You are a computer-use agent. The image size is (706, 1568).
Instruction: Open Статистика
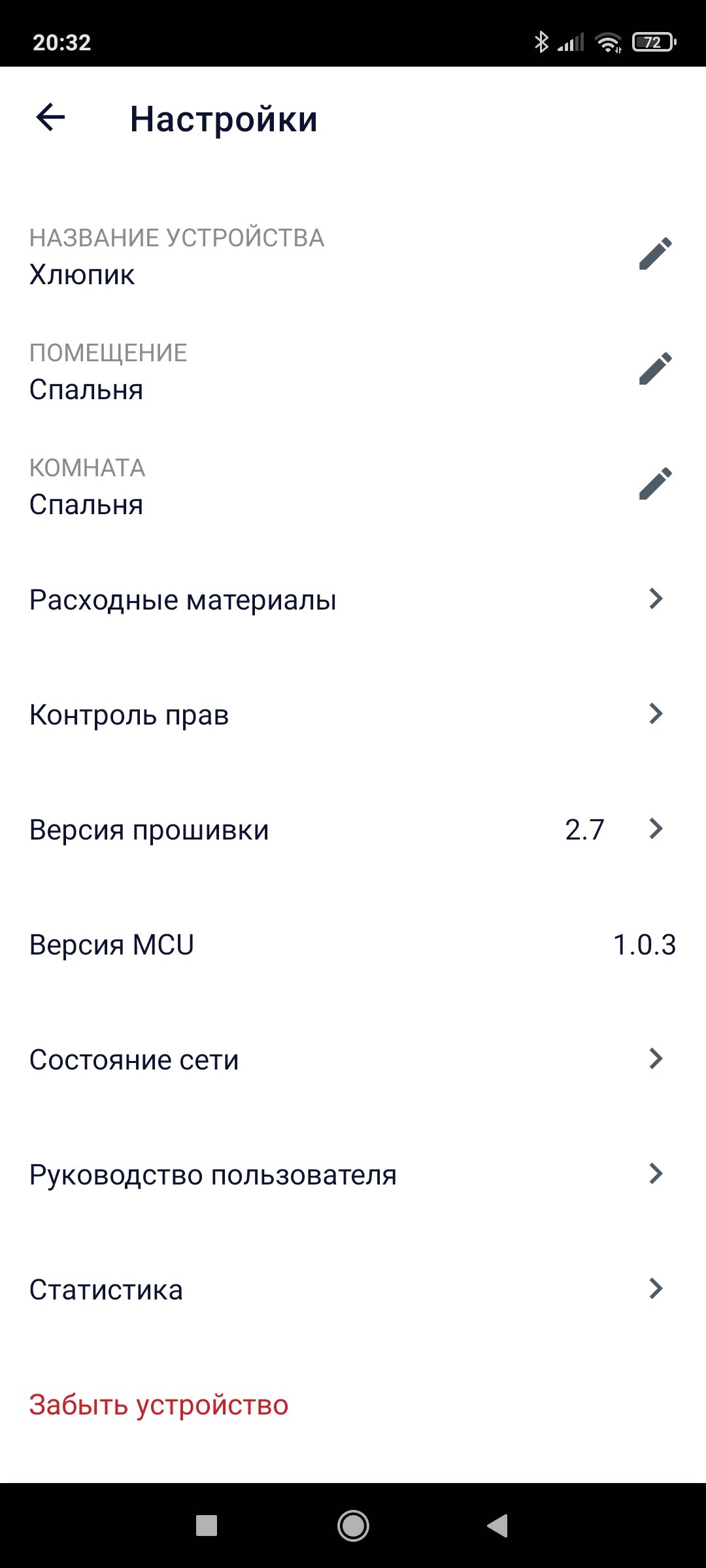coord(353,1290)
